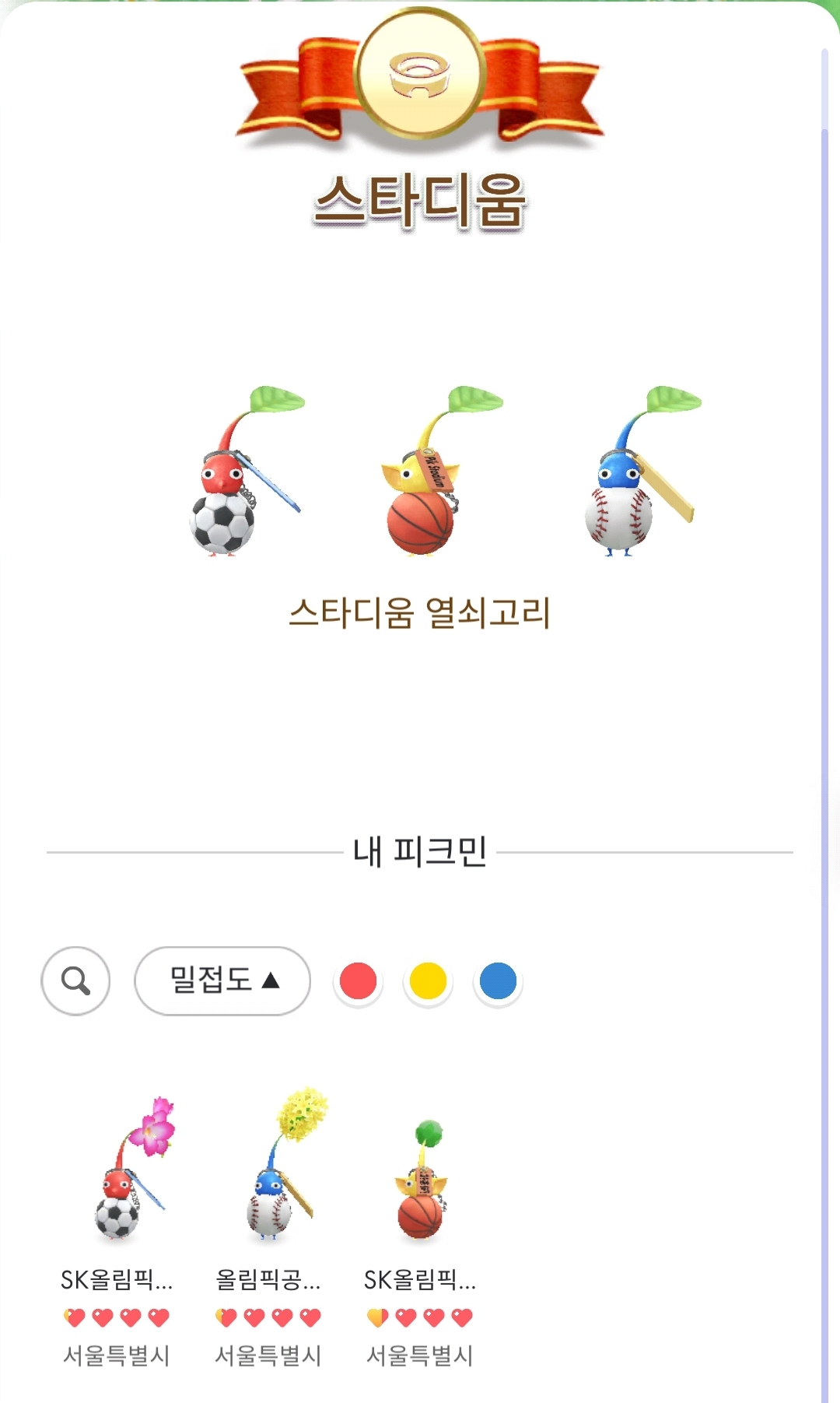Open the 밀접도 sort order dropdown
This screenshot has width=840, height=1403.
[222, 982]
